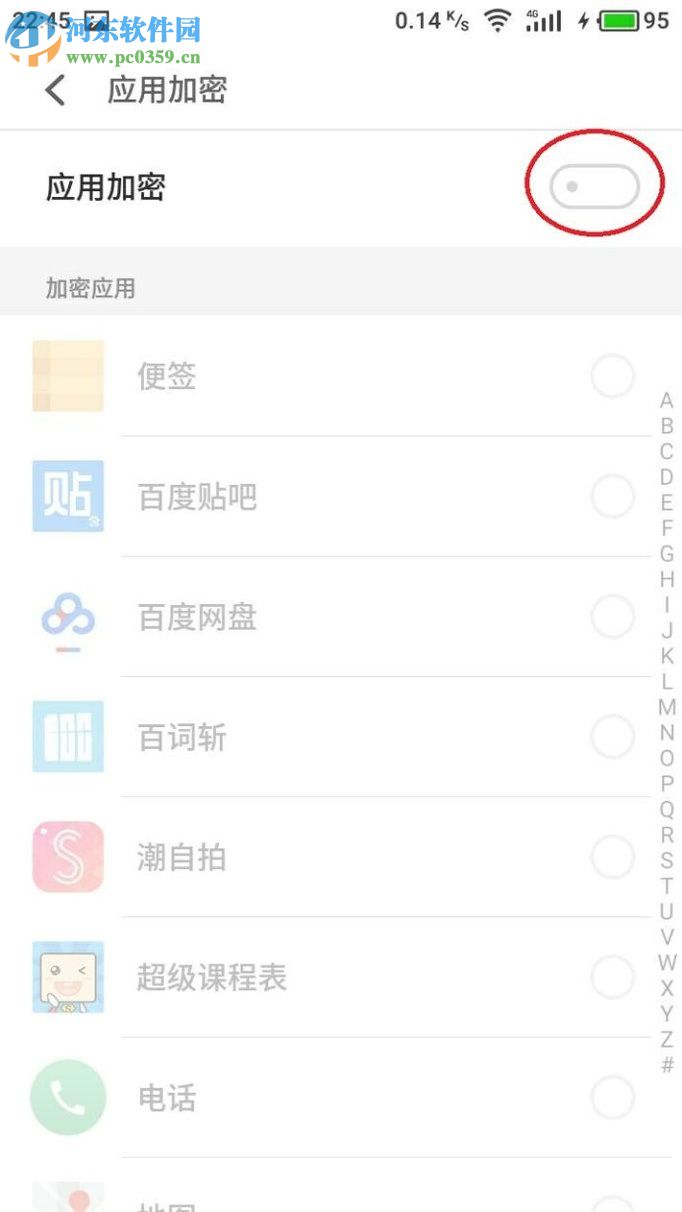The width and height of the screenshot is (682, 1212).
Task: Choose 潮自拍 in the app list
Action: 612,857
